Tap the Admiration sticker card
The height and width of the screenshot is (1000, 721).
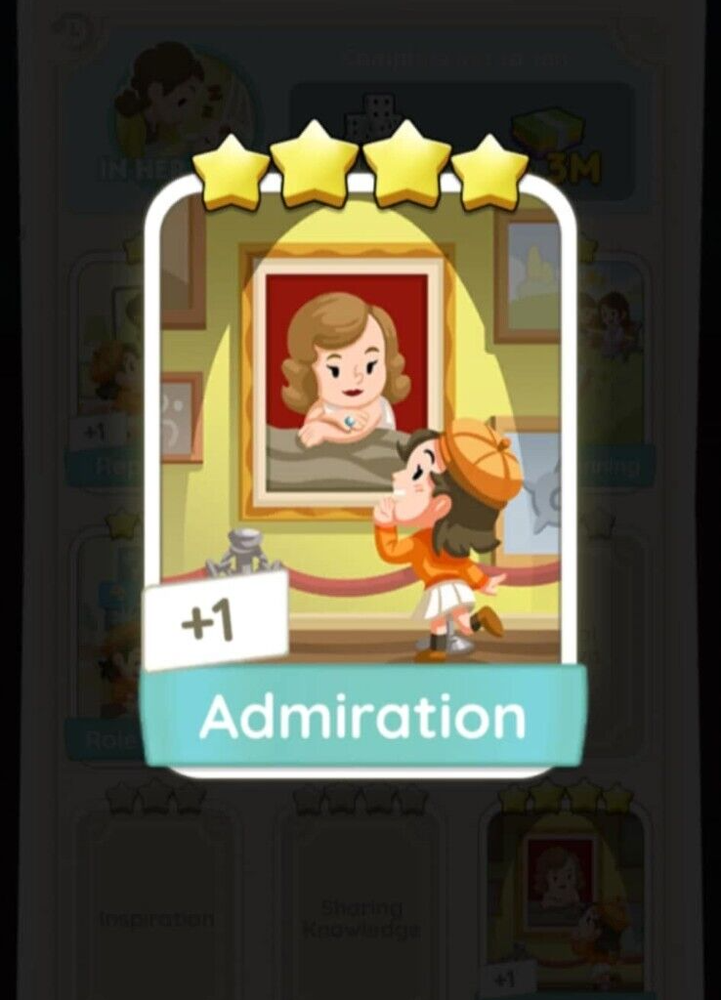pyautogui.click(x=360, y=470)
